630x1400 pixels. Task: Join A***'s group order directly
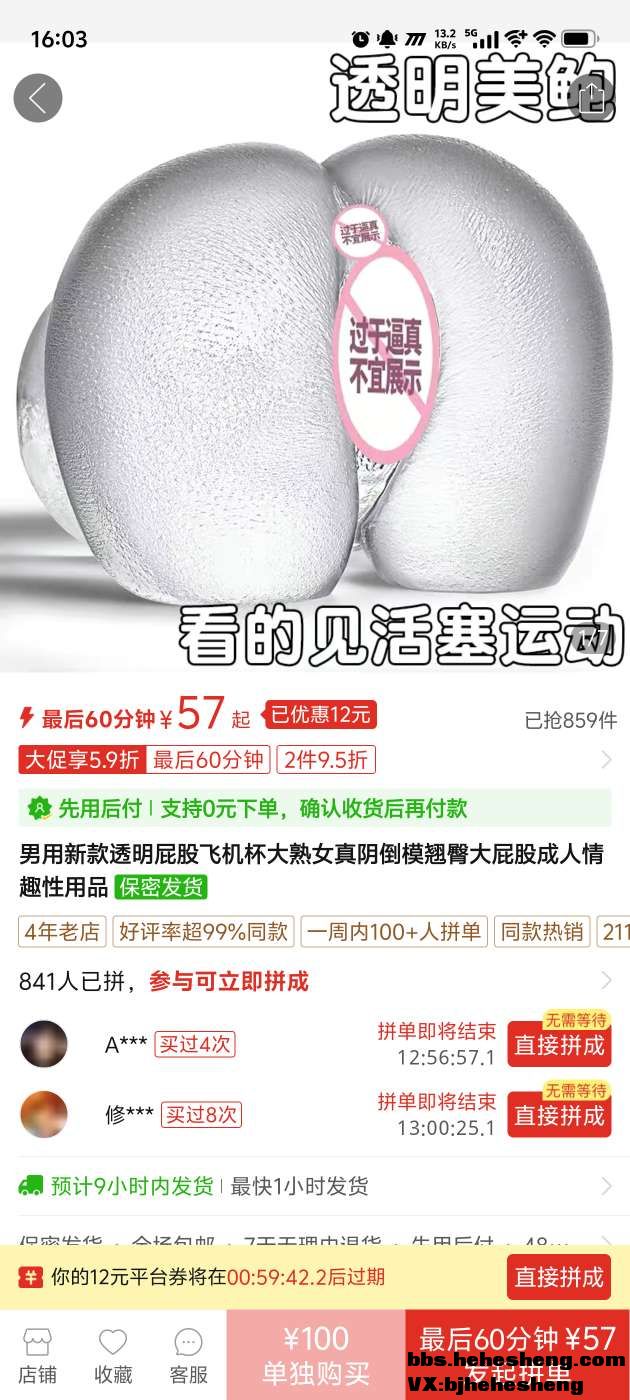(559, 1045)
